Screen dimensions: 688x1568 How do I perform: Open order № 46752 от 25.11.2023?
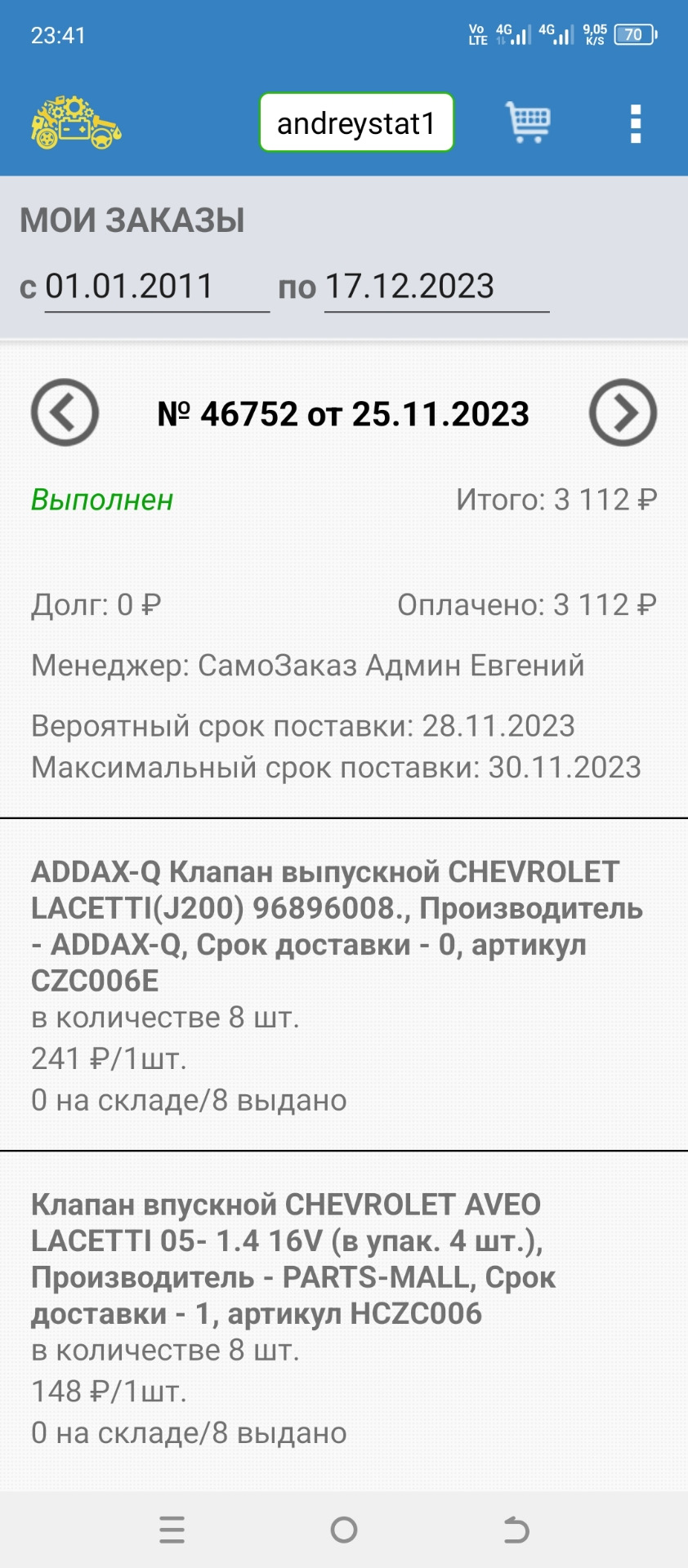point(343,413)
